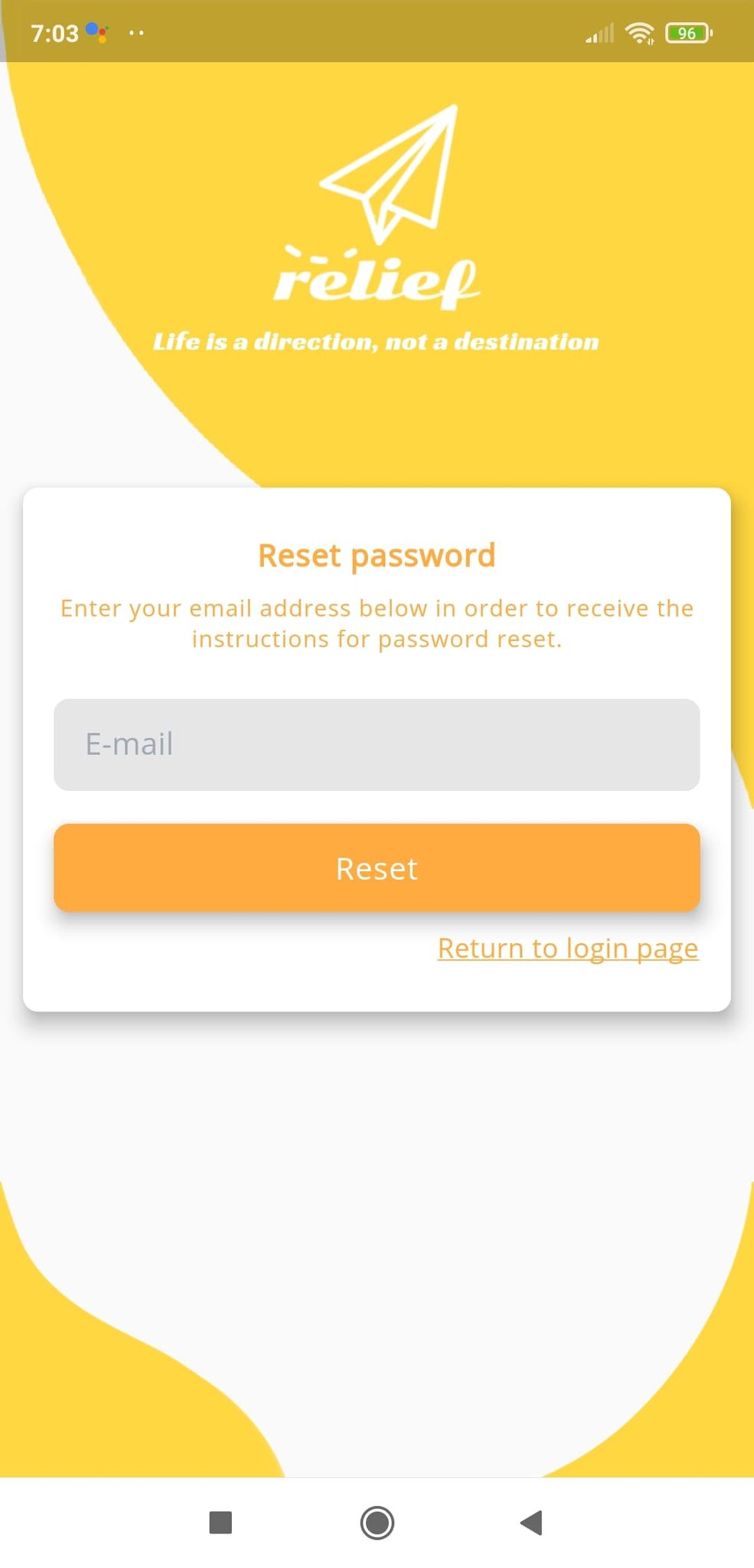The image size is (754, 1568).
Task: Focus the E-mail input field
Action: [x=377, y=744]
